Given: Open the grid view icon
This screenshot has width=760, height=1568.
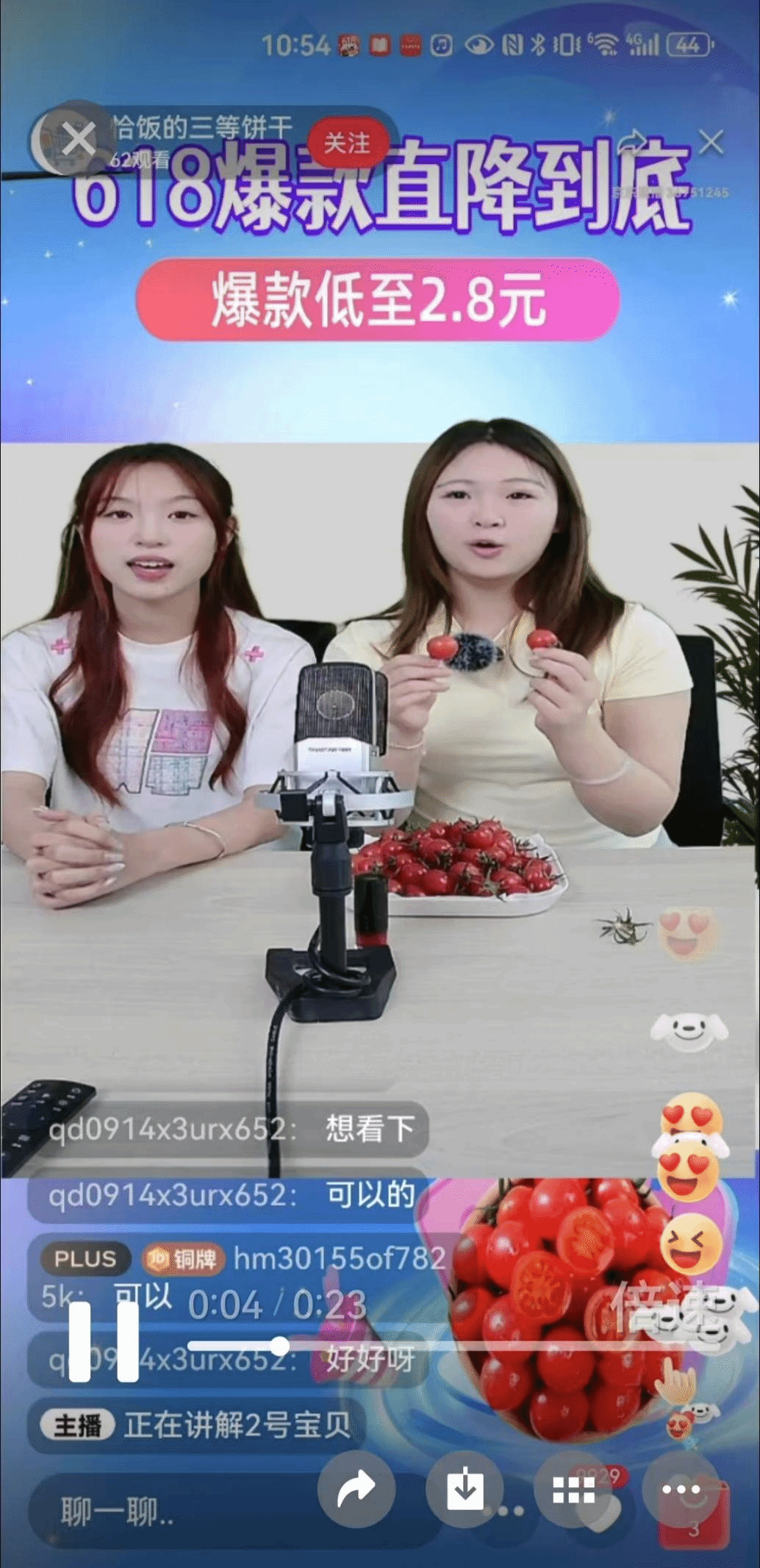Looking at the screenshot, I should pos(573,1490).
